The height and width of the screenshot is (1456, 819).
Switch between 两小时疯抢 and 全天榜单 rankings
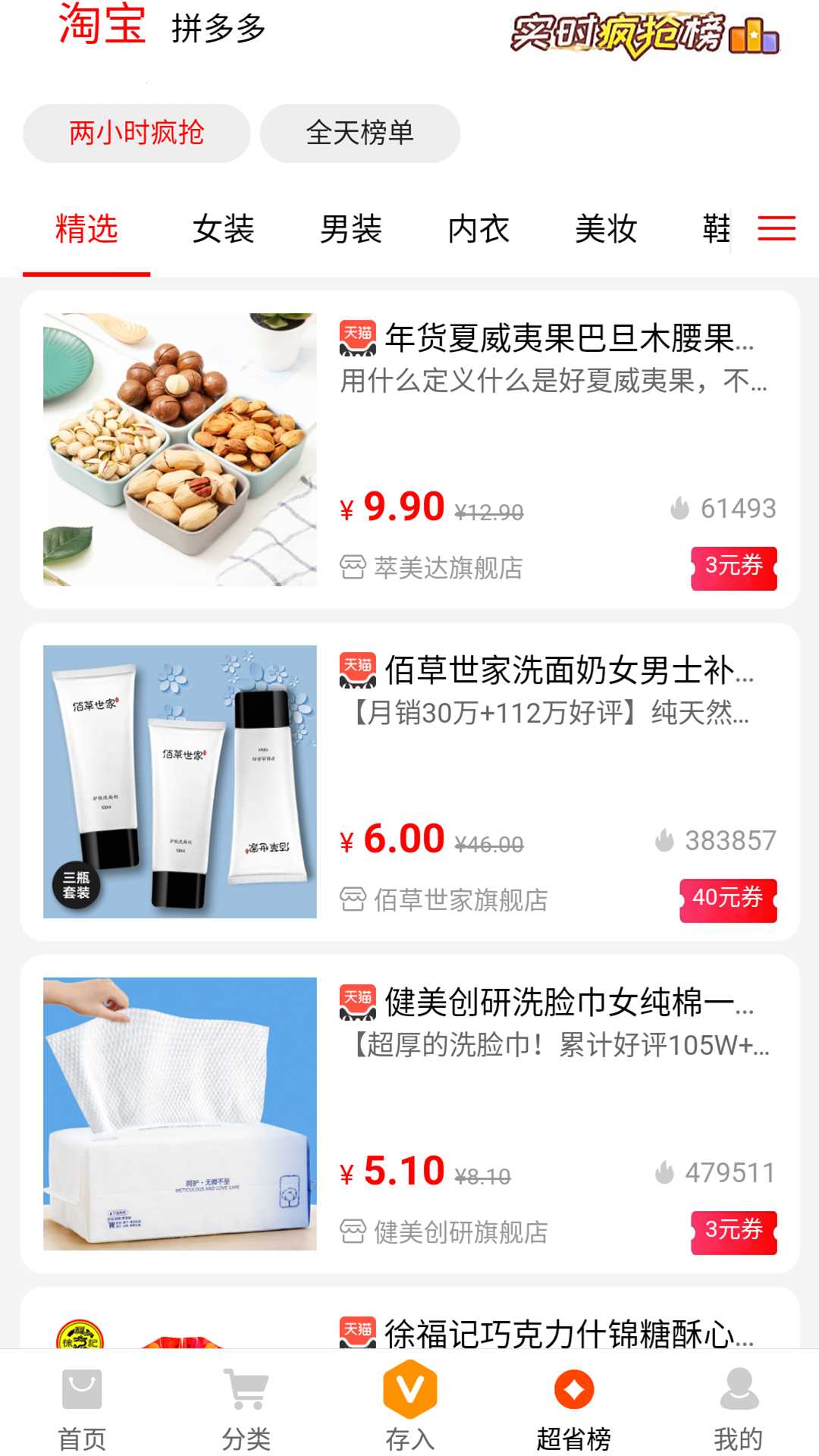pos(136,133)
